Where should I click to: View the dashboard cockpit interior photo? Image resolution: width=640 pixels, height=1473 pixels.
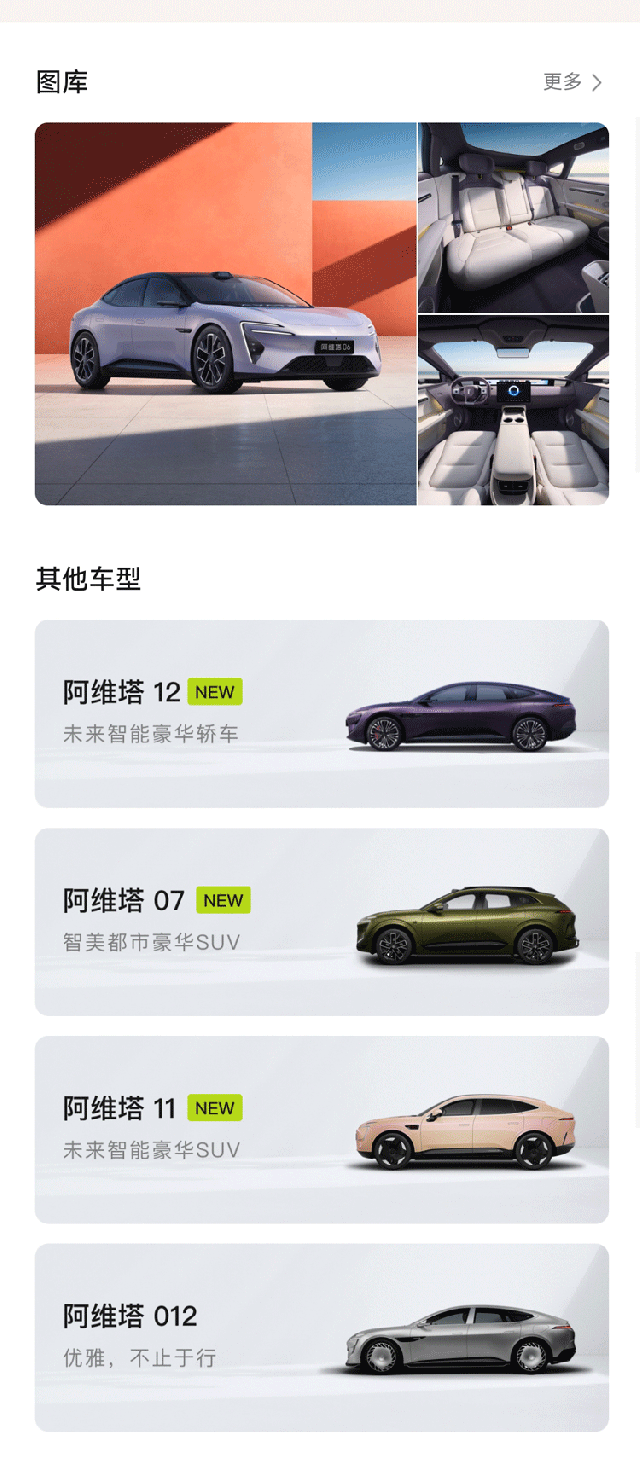point(513,410)
